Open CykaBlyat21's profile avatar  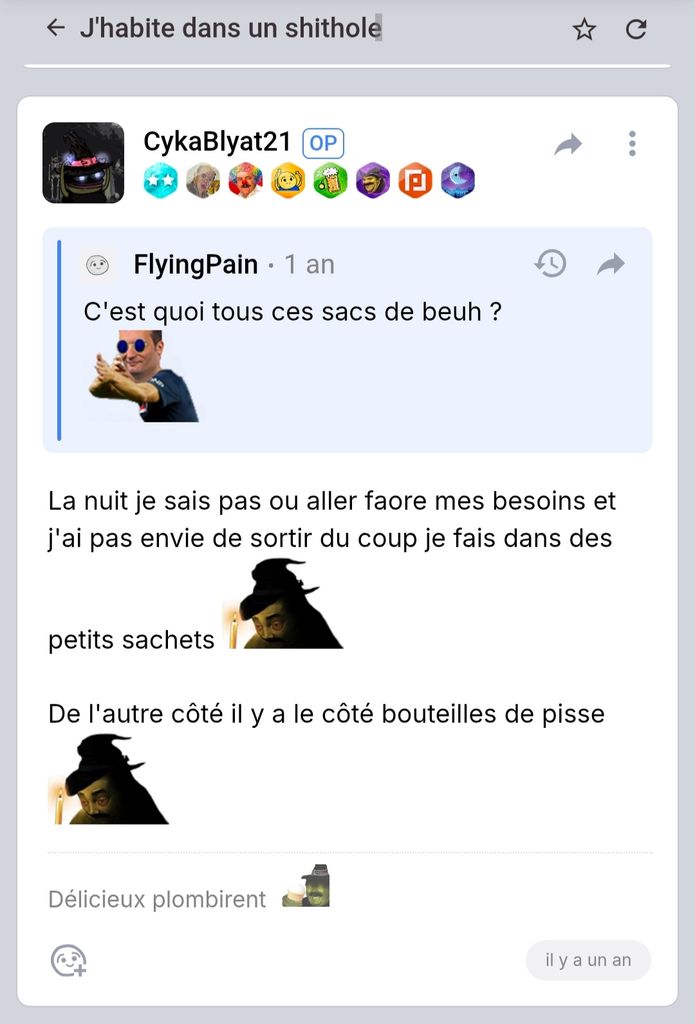click(x=83, y=162)
